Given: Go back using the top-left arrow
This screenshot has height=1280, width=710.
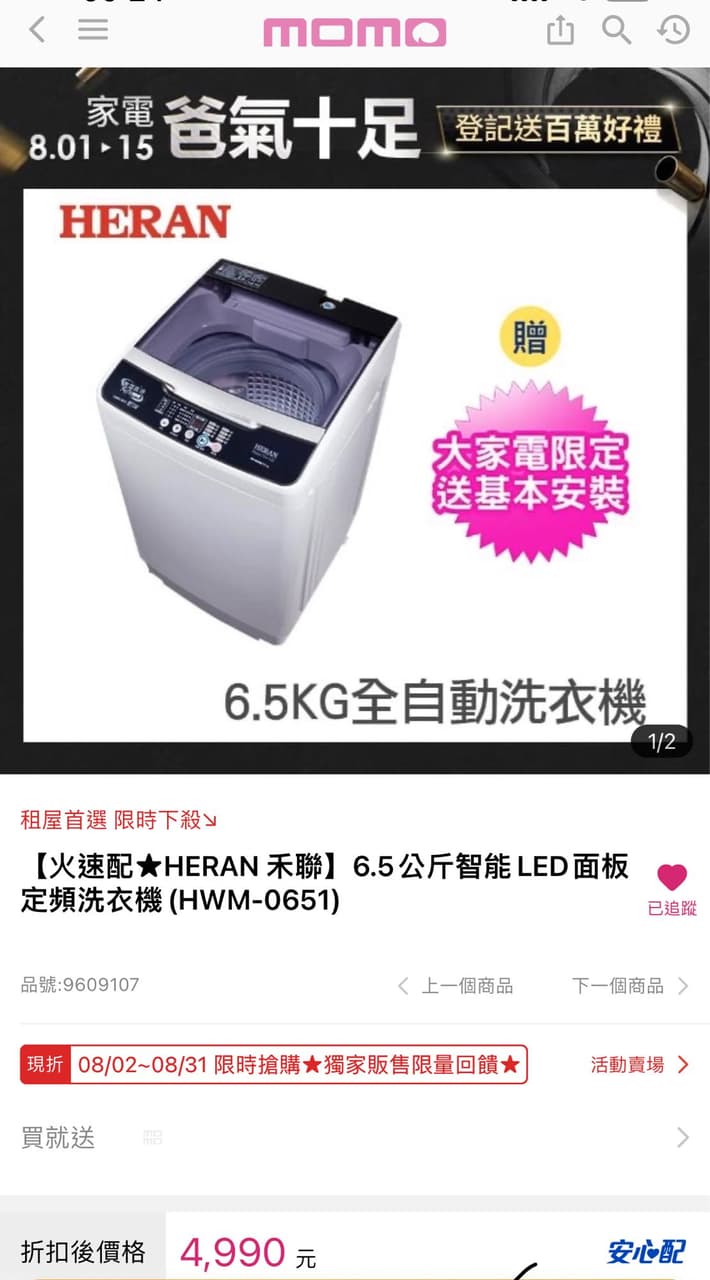Looking at the screenshot, I should coord(36,30).
